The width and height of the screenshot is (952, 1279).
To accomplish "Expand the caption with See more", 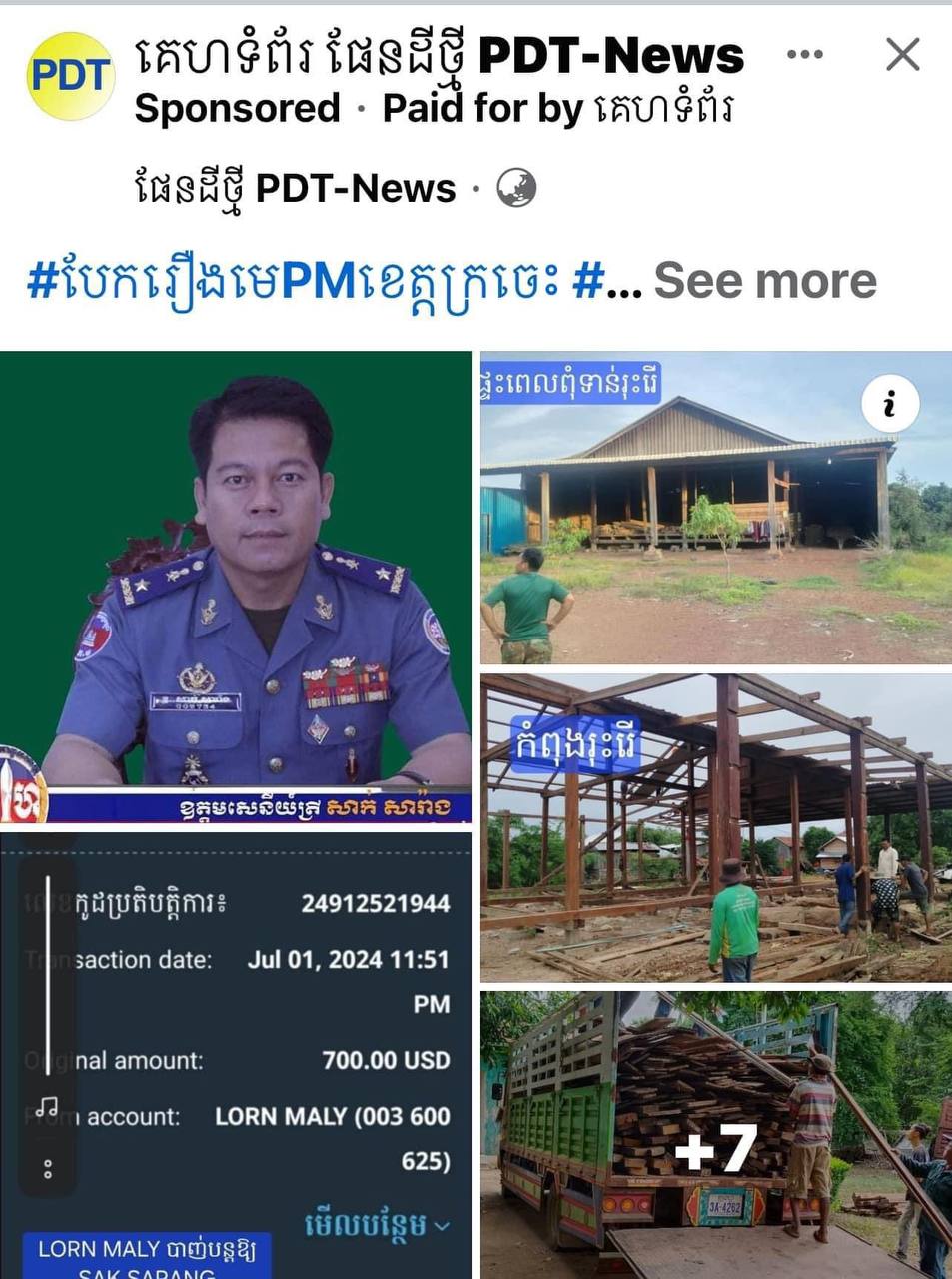I will coord(764,282).
